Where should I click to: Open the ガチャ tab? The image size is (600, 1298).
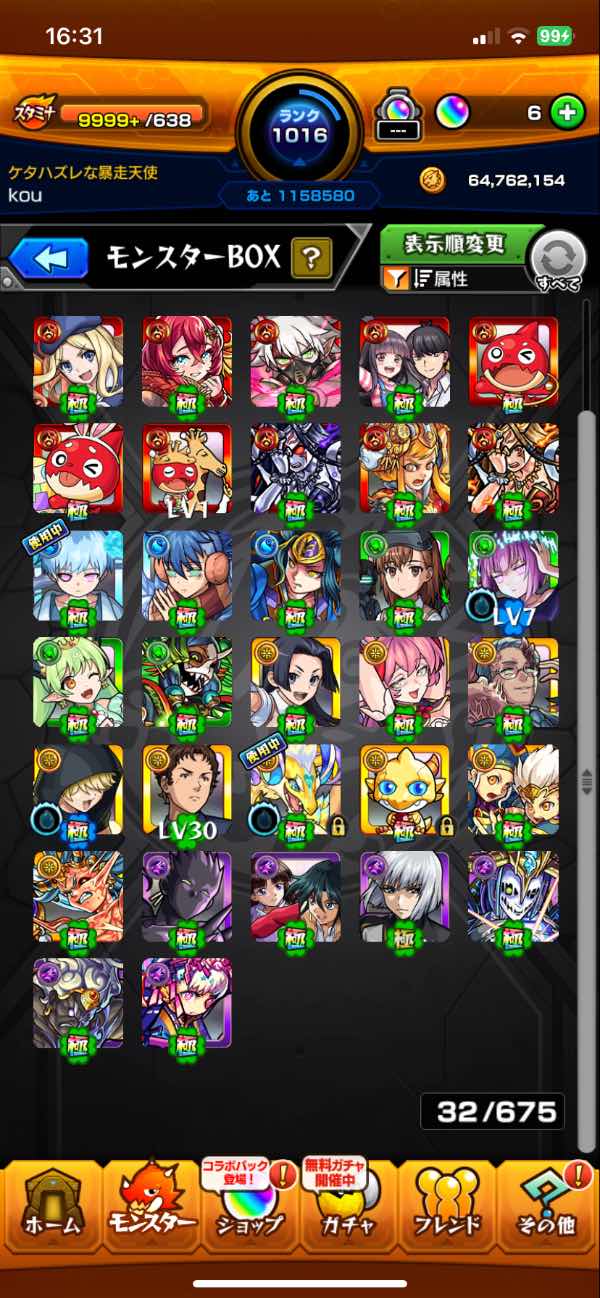pyautogui.click(x=347, y=1210)
